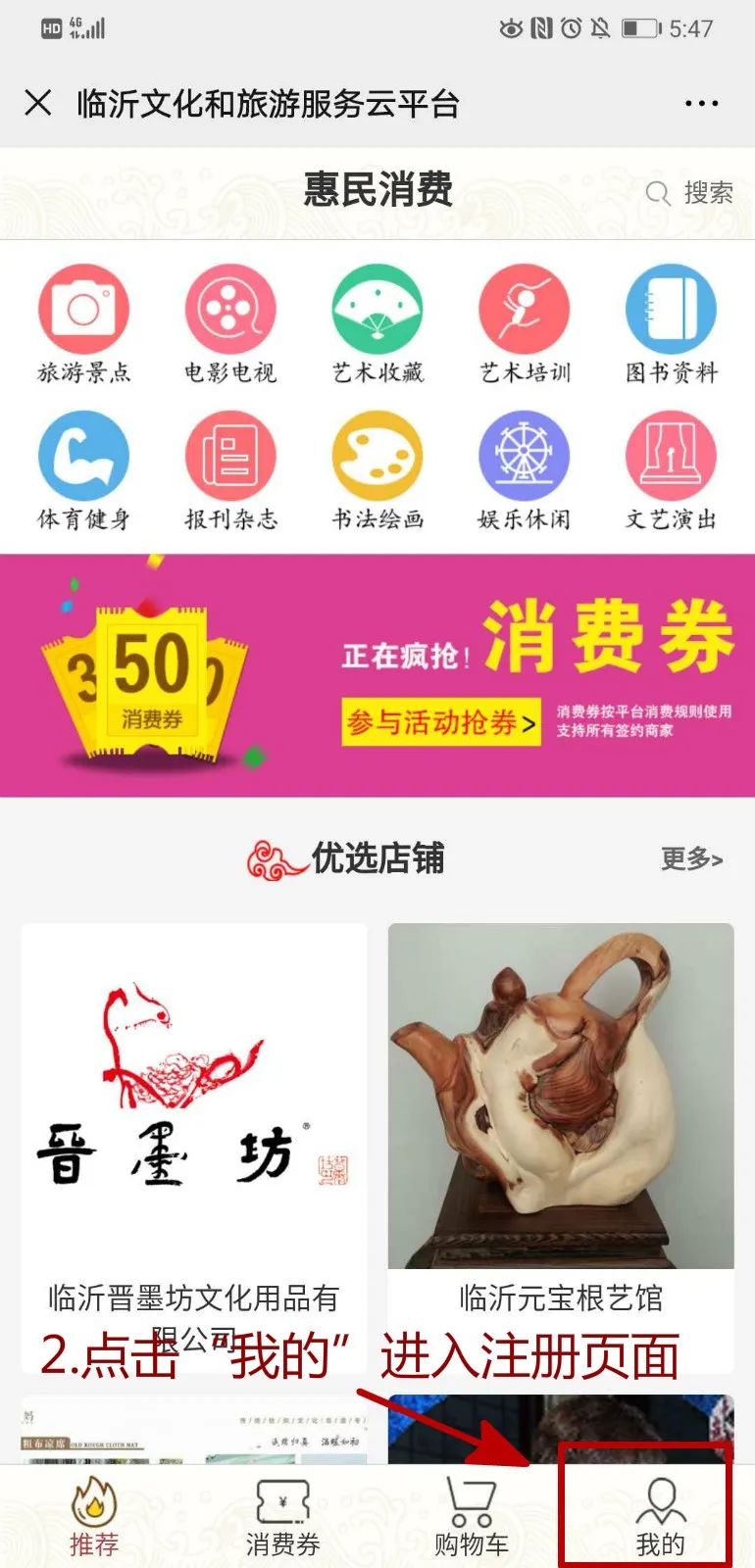View 更多 featured shops

tap(691, 859)
